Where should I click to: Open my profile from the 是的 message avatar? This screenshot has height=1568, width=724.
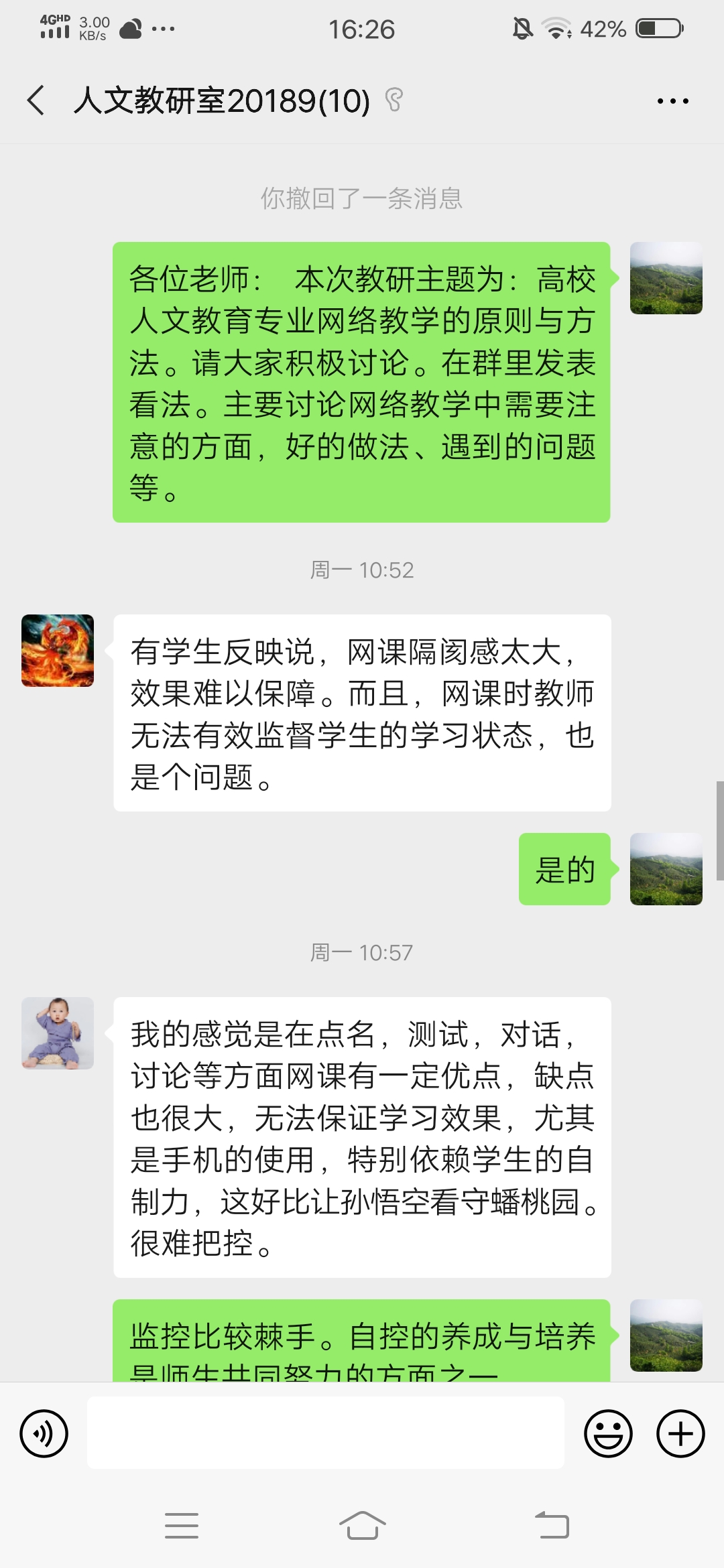point(666,869)
